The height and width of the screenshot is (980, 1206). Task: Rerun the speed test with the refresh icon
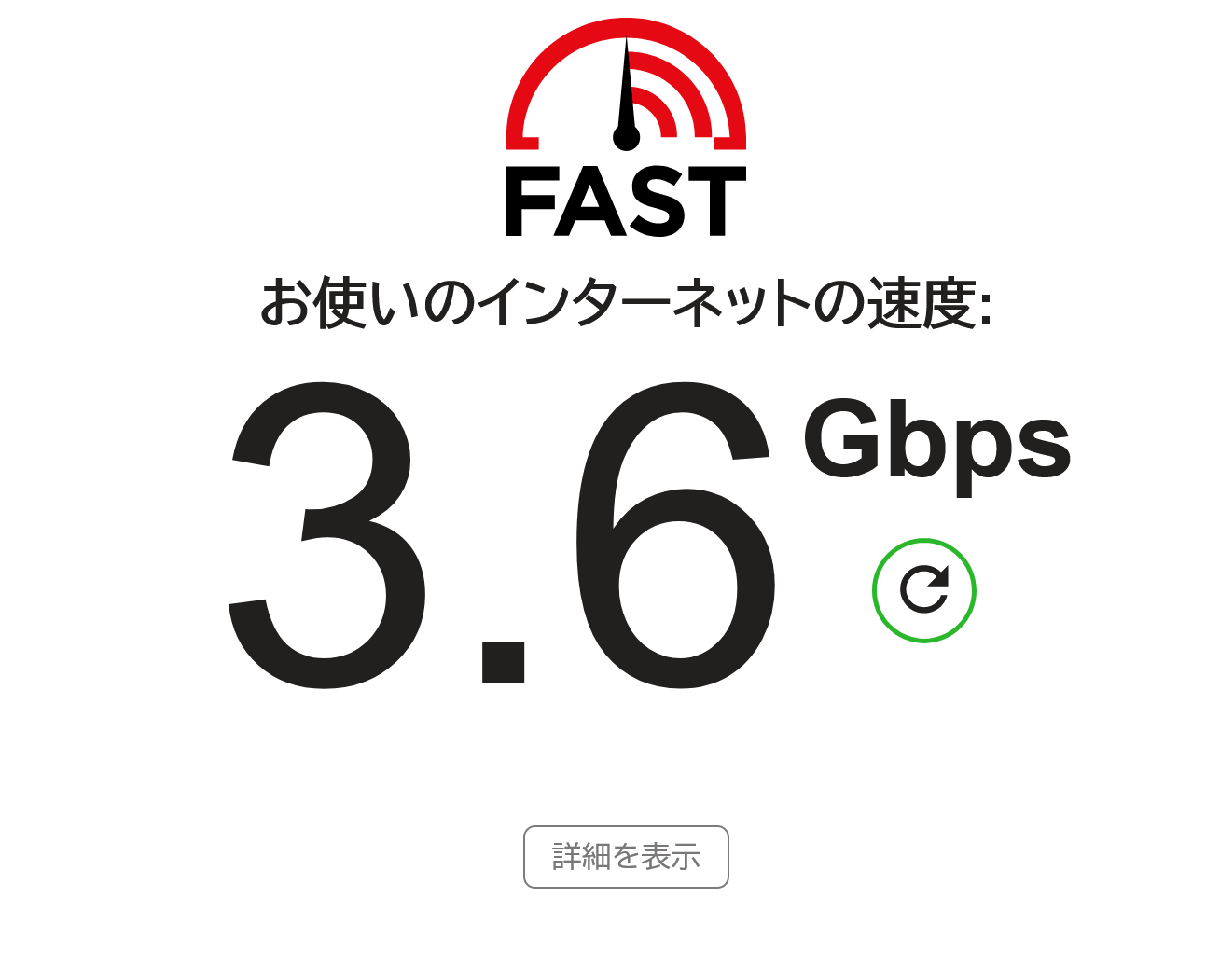pyautogui.click(x=923, y=590)
